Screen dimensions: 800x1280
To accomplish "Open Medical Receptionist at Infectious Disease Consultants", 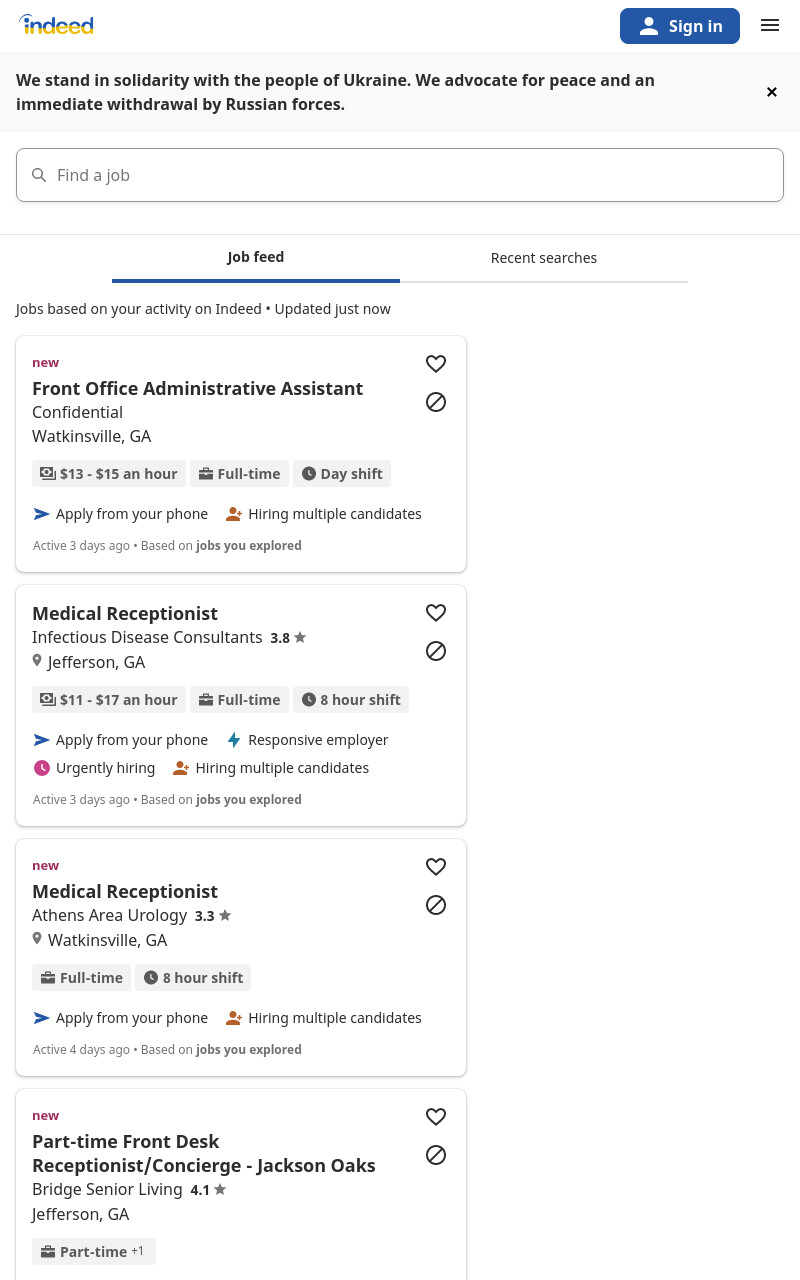I will click(125, 613).
